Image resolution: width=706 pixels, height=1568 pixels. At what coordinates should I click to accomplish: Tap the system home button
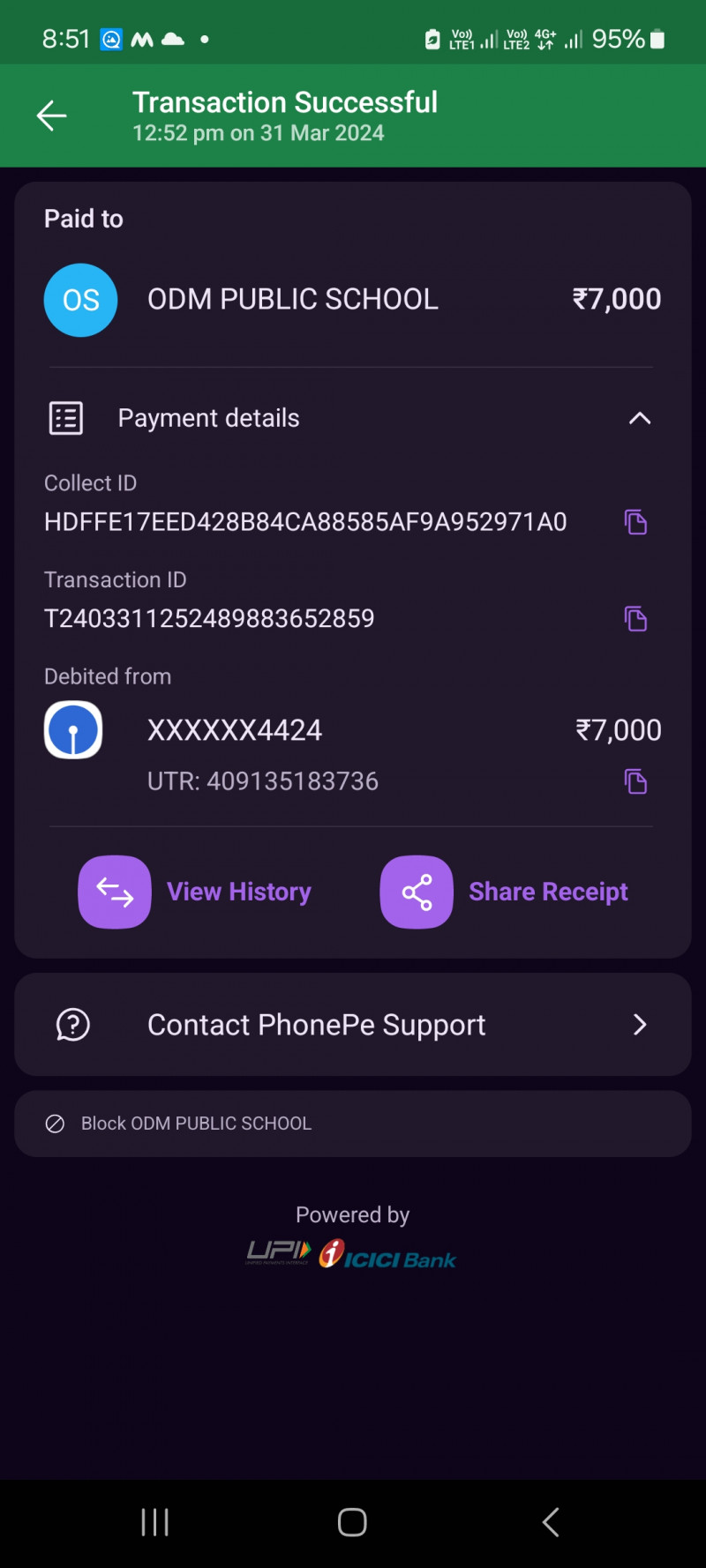(x=352, y=1522)
